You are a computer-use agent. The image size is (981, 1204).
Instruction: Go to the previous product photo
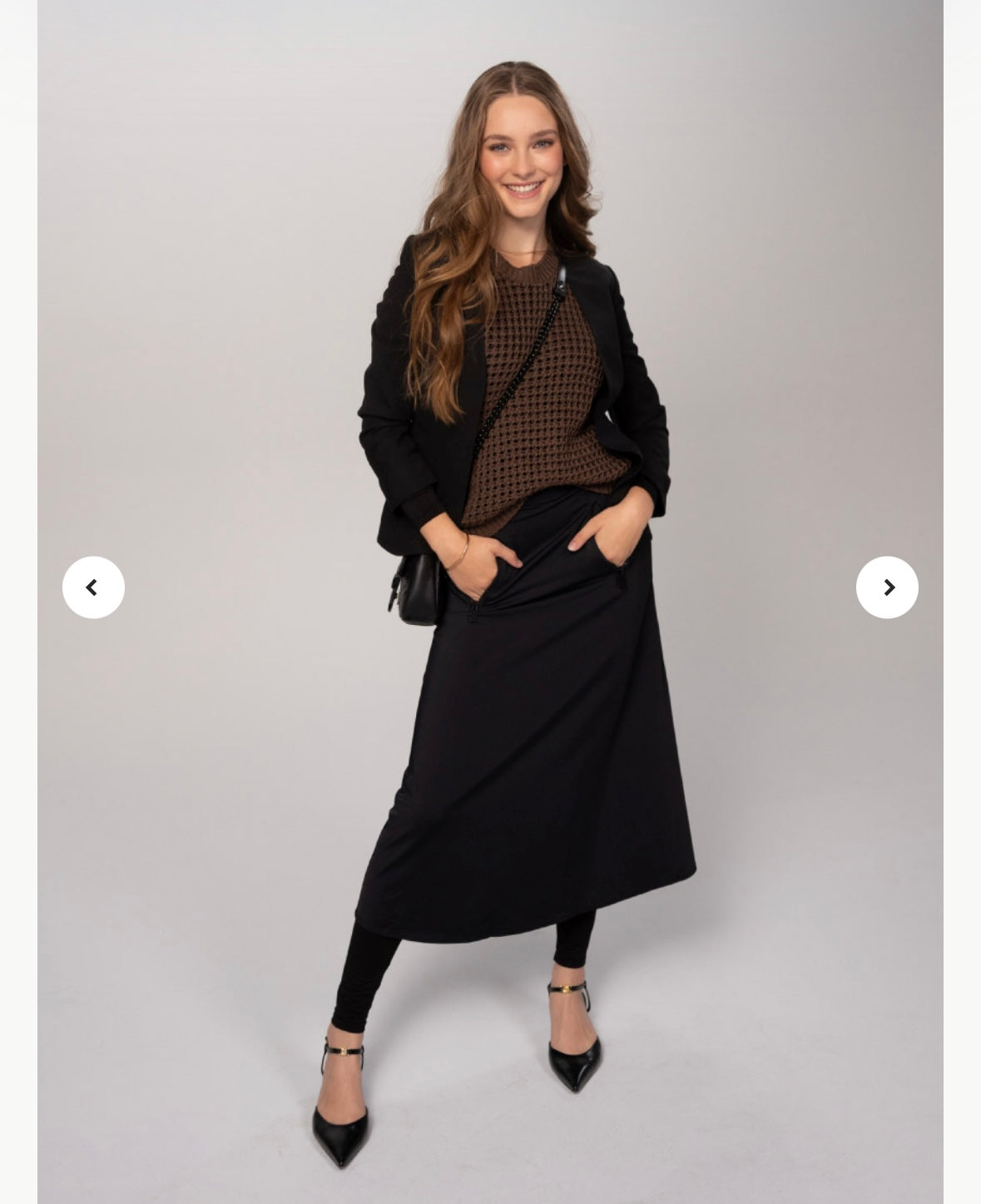[x=93, y=587]
